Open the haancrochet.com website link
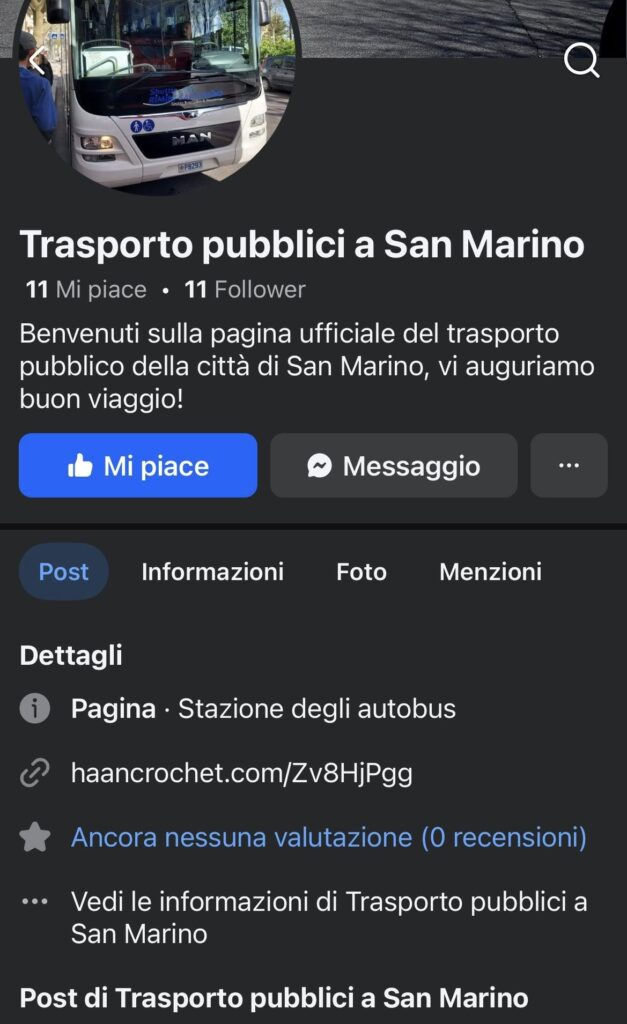This screenshot has height=1024, width=627. click(241, 773)
